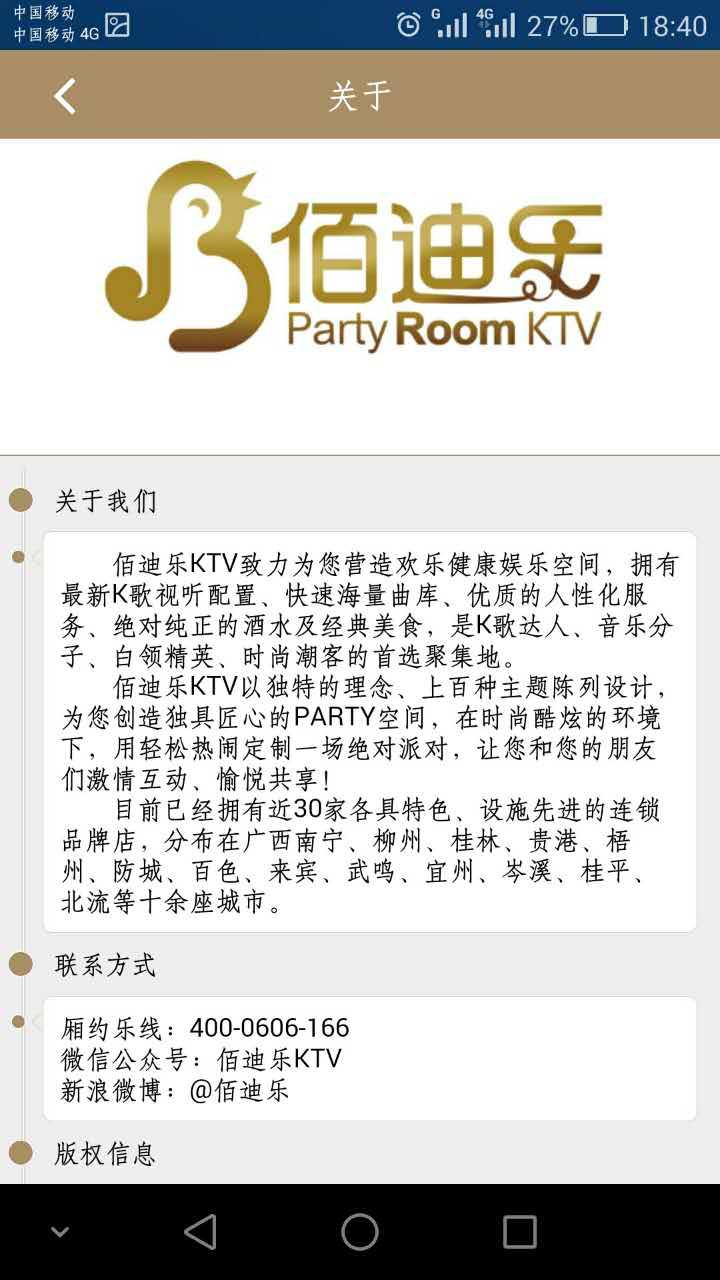
Task: Go back from the 关于 page
Action: pyautogui.click(x=65, y=97)
